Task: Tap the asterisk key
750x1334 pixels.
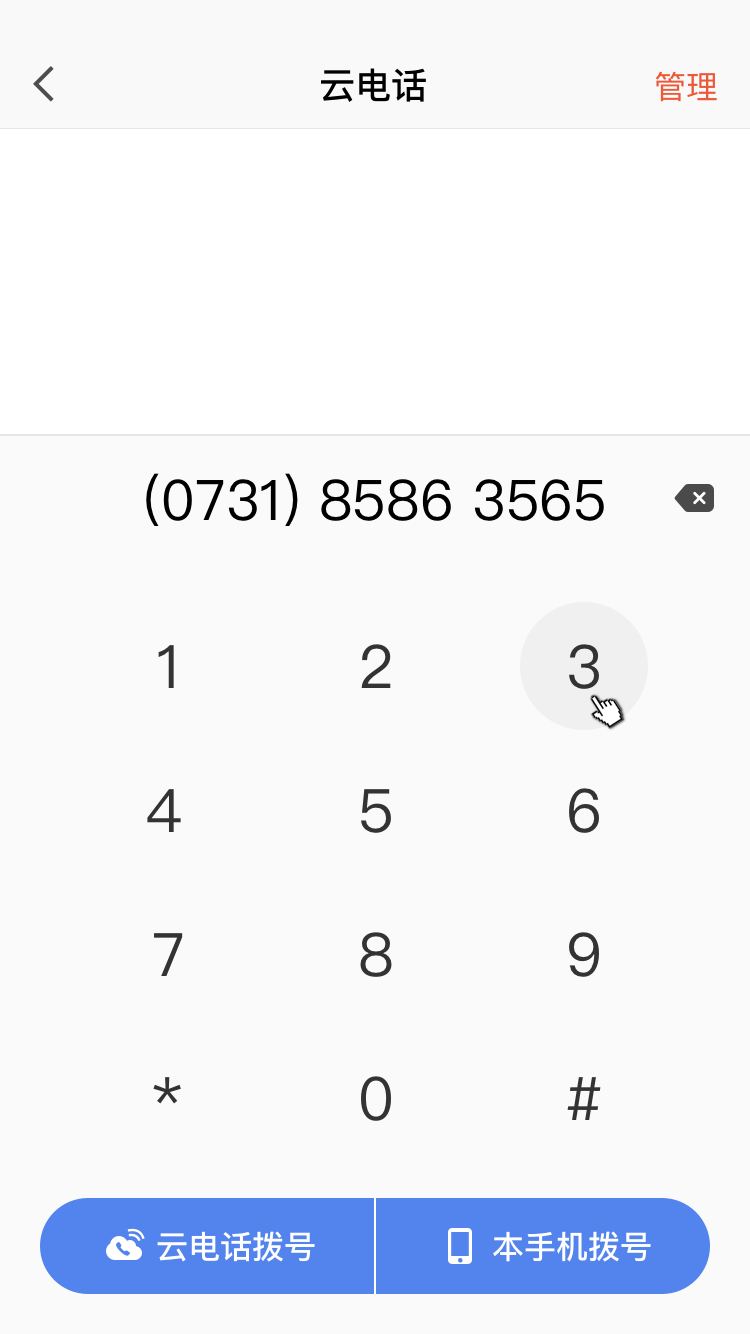Action: click(167, 1098)
